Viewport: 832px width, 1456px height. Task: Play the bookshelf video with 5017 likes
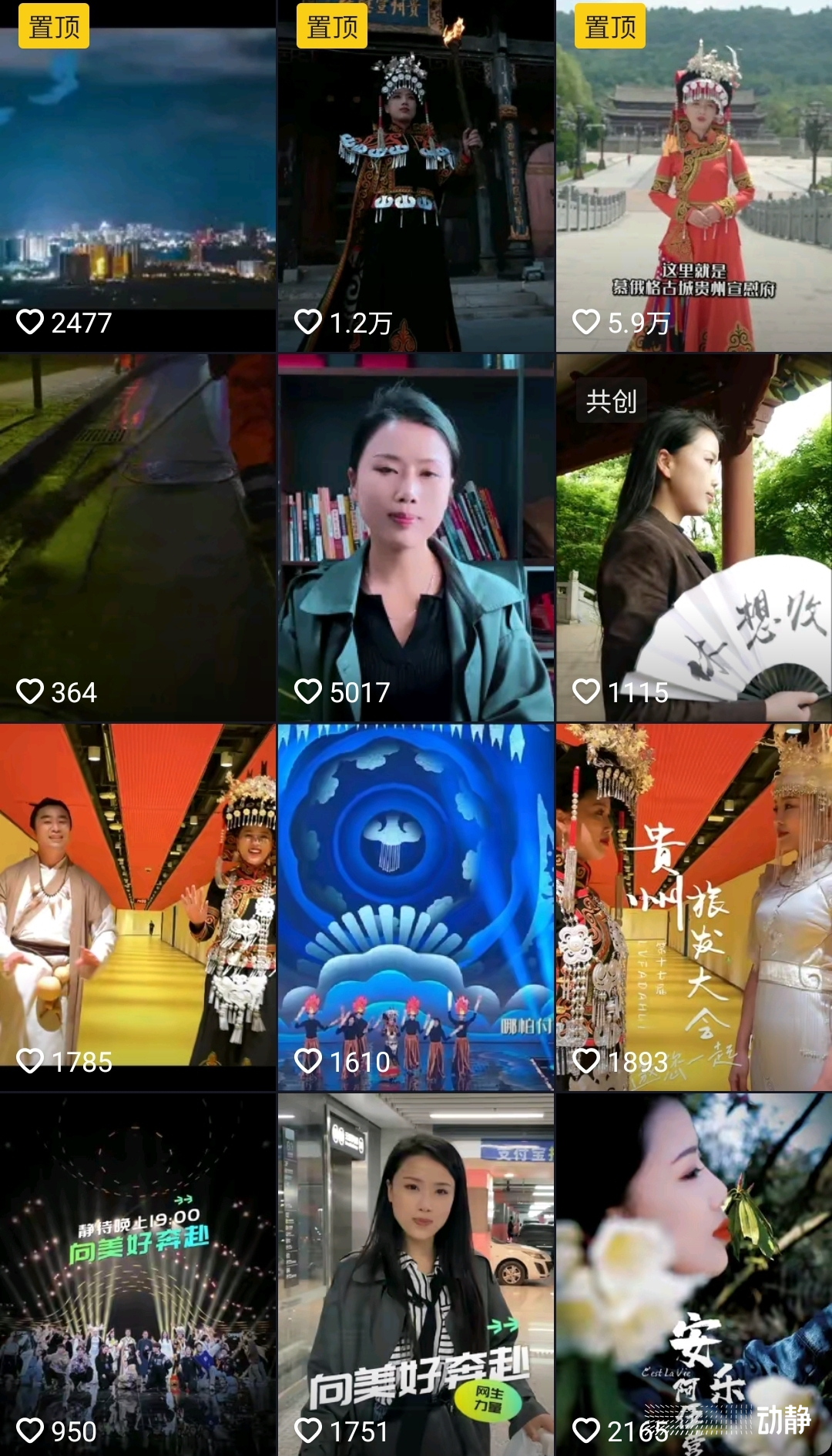416,537
